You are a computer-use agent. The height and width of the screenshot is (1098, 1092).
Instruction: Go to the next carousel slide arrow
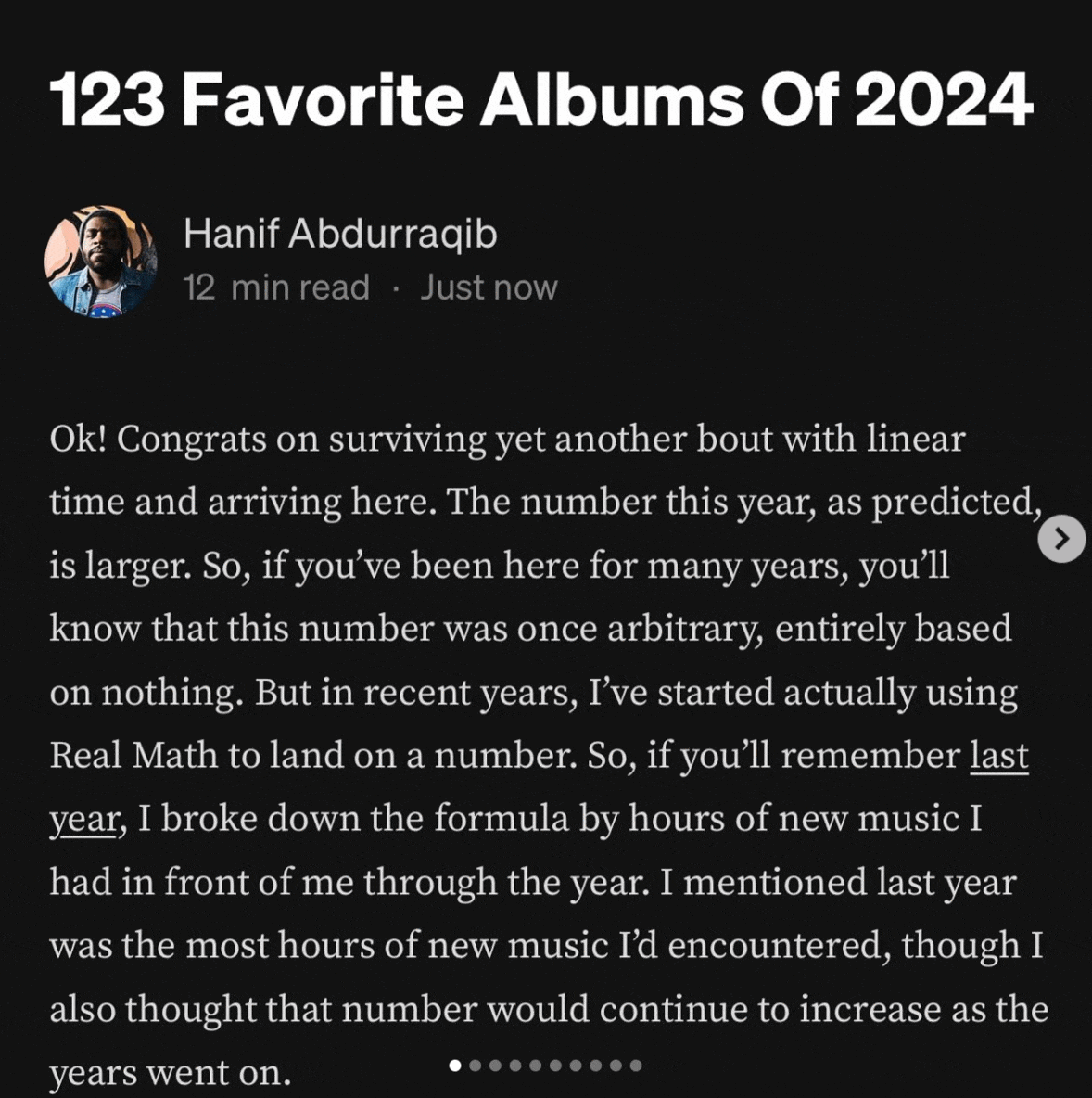click(x=1061, y=539)
